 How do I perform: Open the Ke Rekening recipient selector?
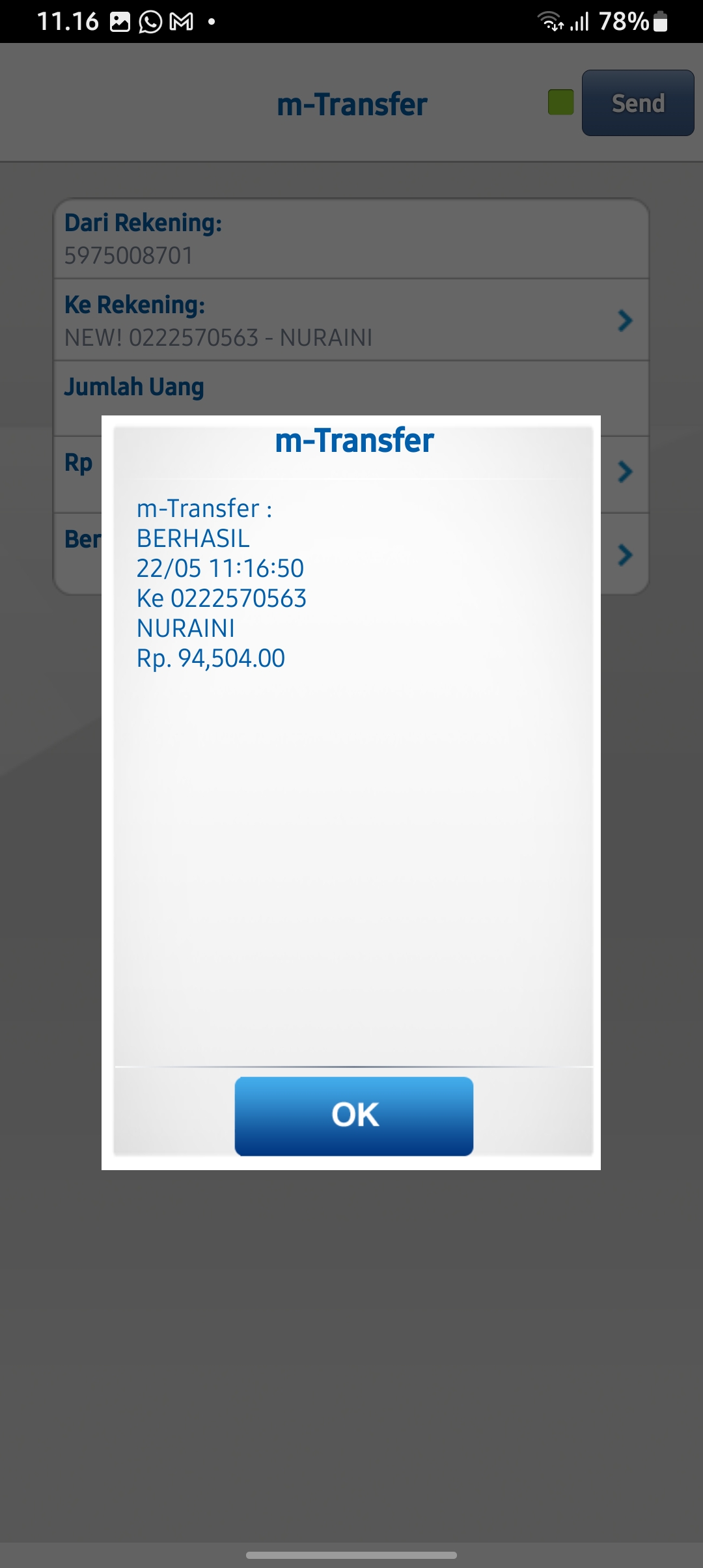(x=351, y=320)
